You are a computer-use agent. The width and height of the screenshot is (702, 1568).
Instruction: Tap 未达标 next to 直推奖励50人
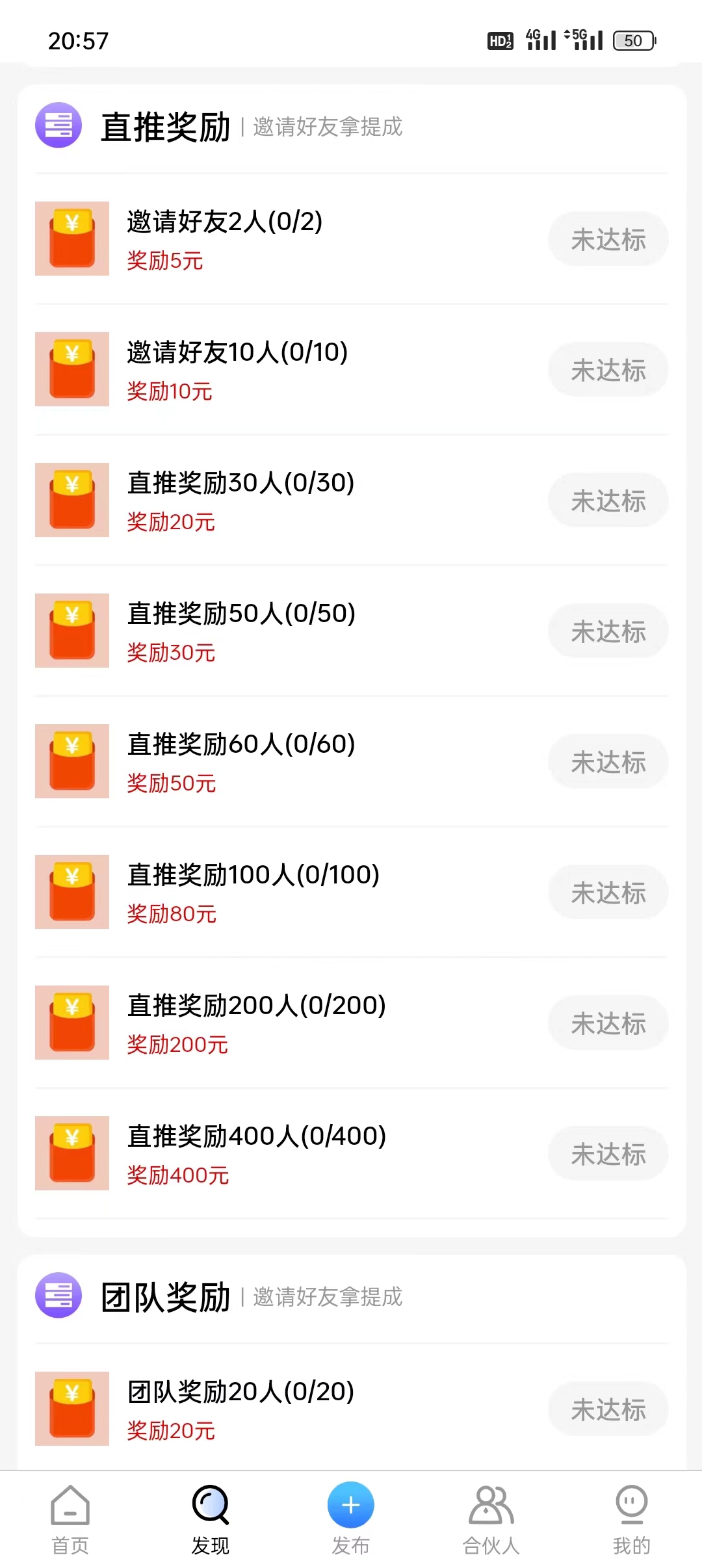point(608,631)
